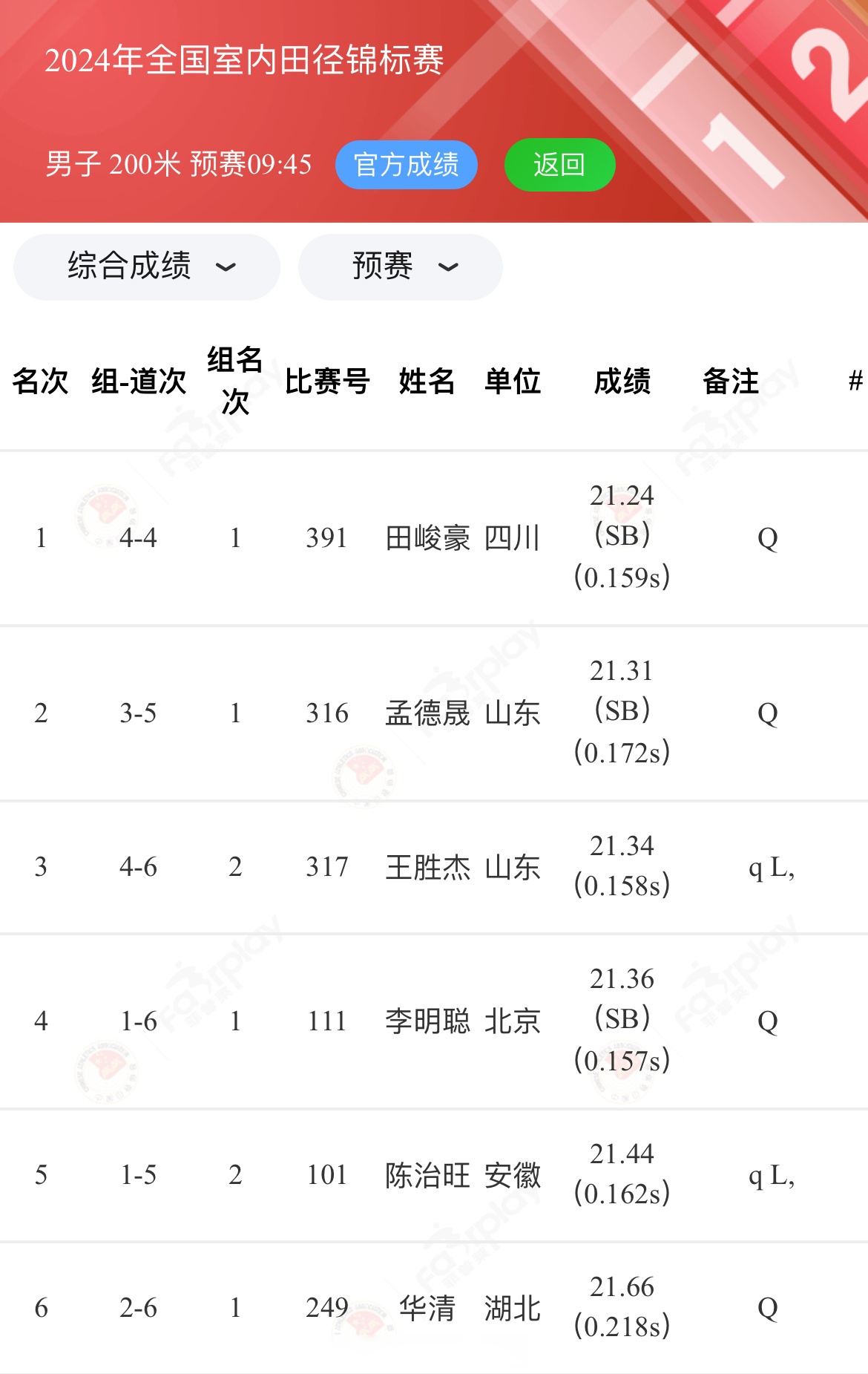Image resolution: width=868 pixels, height=1374 pixels.
Task: Click the 官方成绩 official results button
Action: coord(407,165)
